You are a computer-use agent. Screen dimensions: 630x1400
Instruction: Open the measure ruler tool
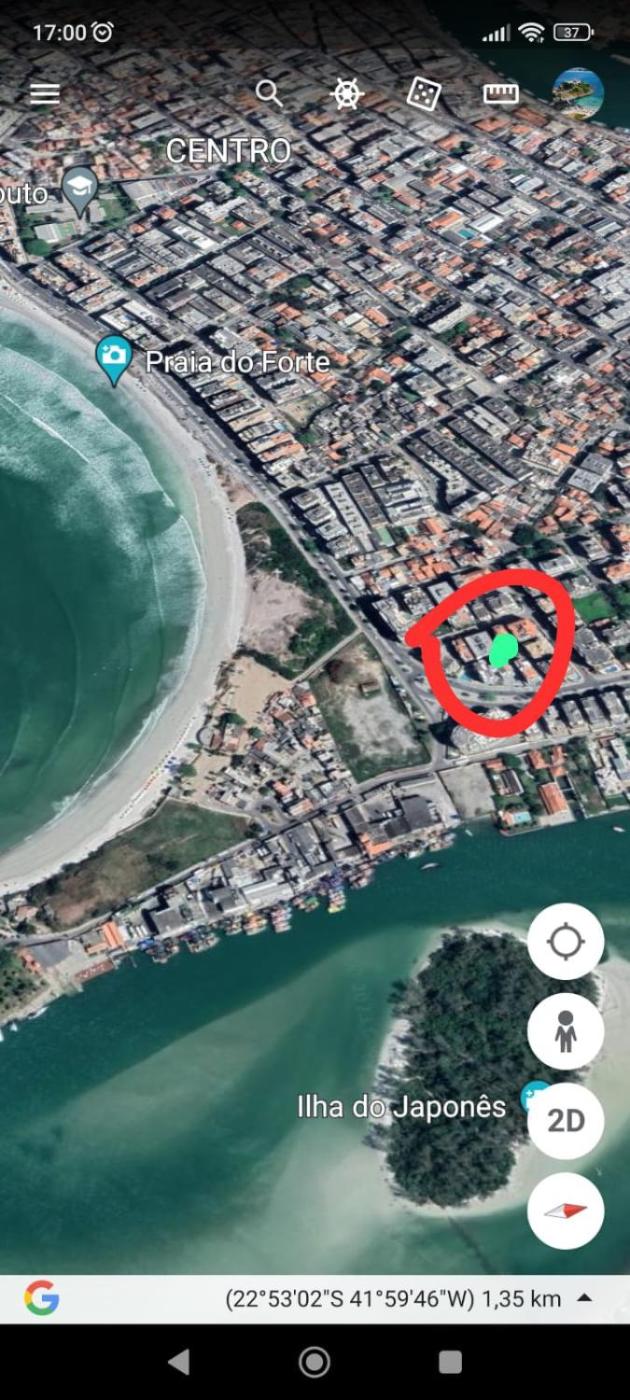501,94
